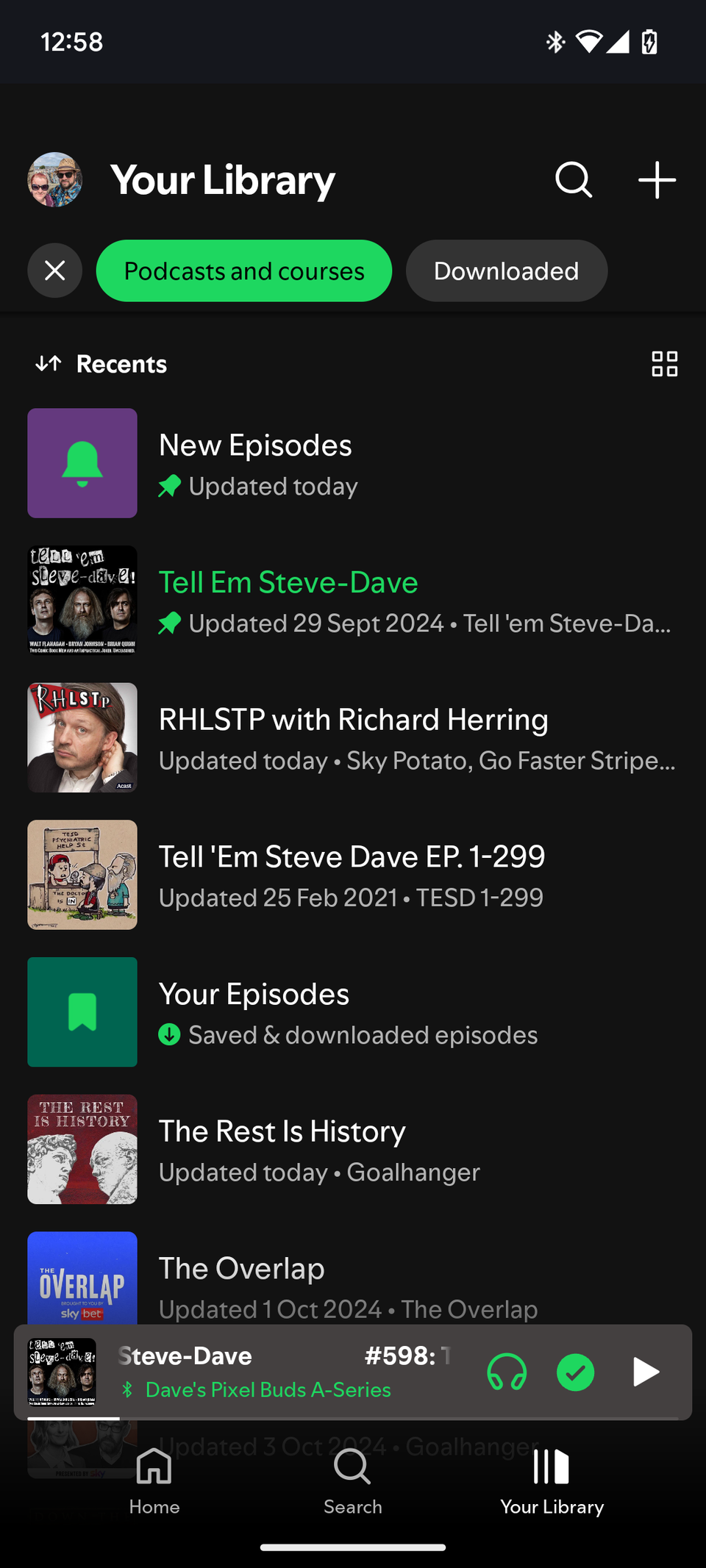Open your profile avatar
Viewport: 706px width, 1568px height.
pyautogui.click(x=54, y=180)
